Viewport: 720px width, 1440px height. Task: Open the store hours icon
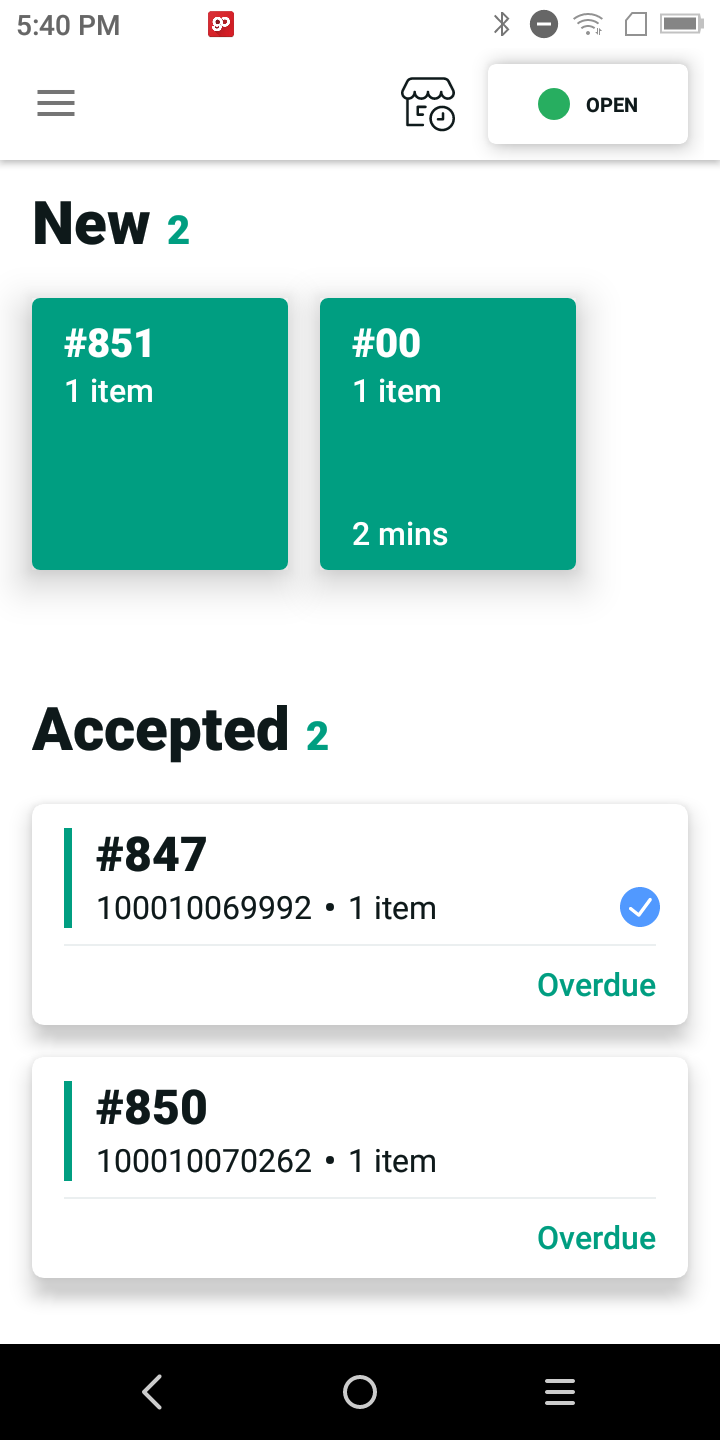[428, 104]
